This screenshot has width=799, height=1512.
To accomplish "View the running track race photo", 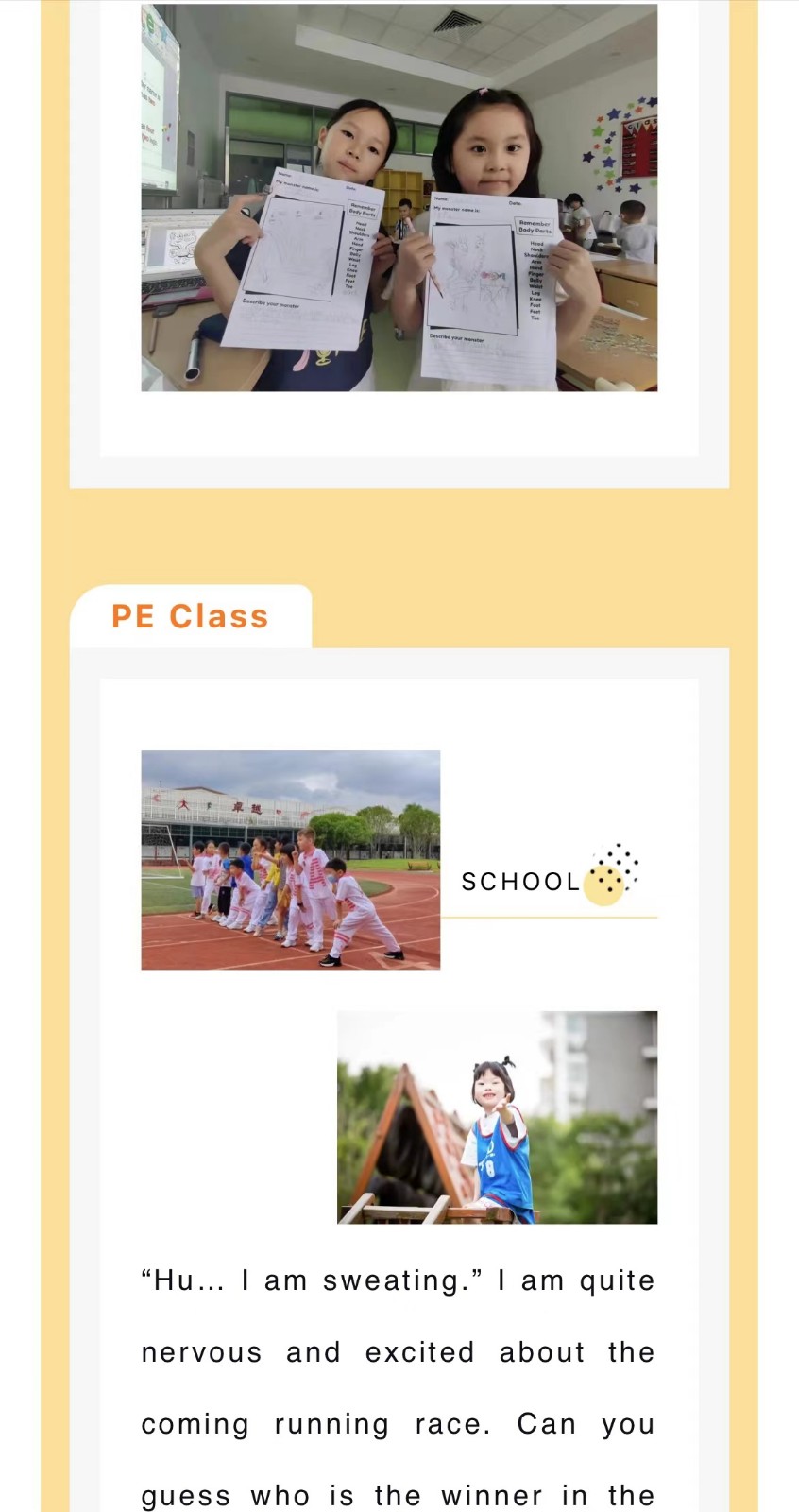I will (290, 860).
